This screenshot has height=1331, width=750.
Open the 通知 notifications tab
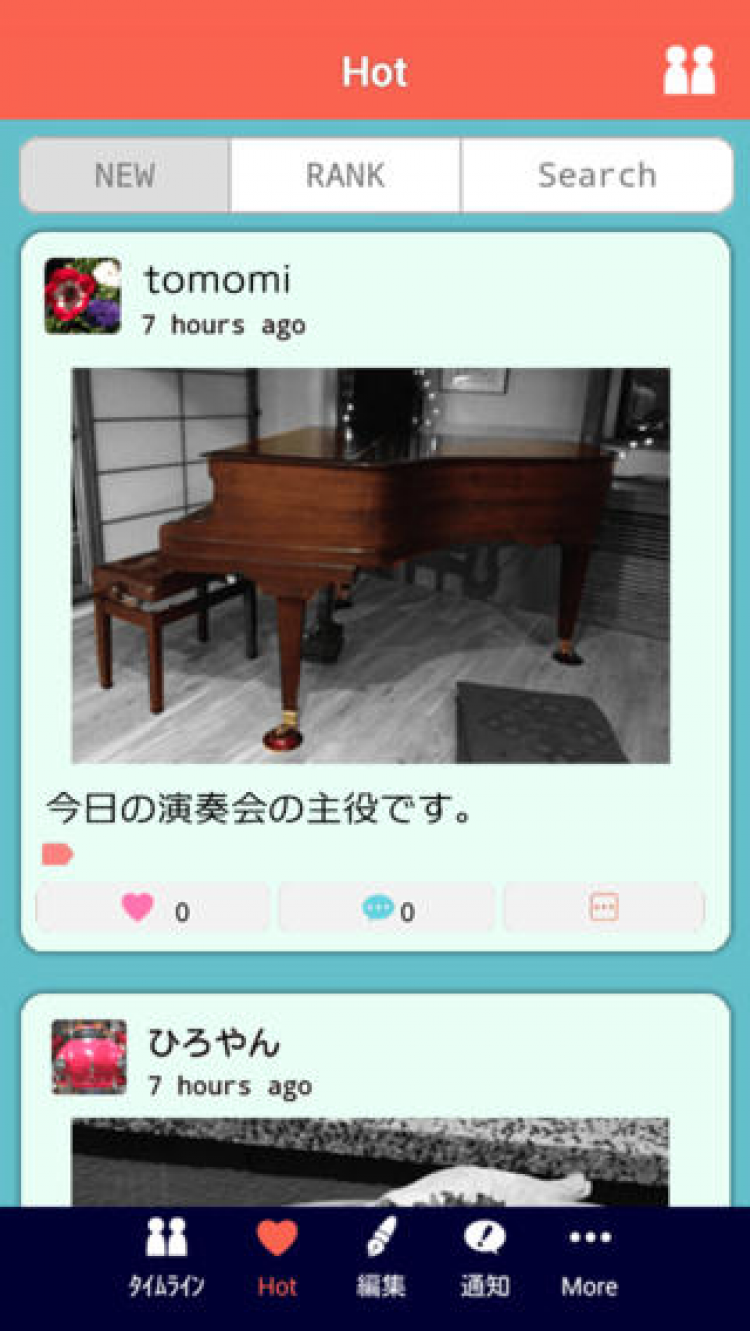click(485, 1258)
